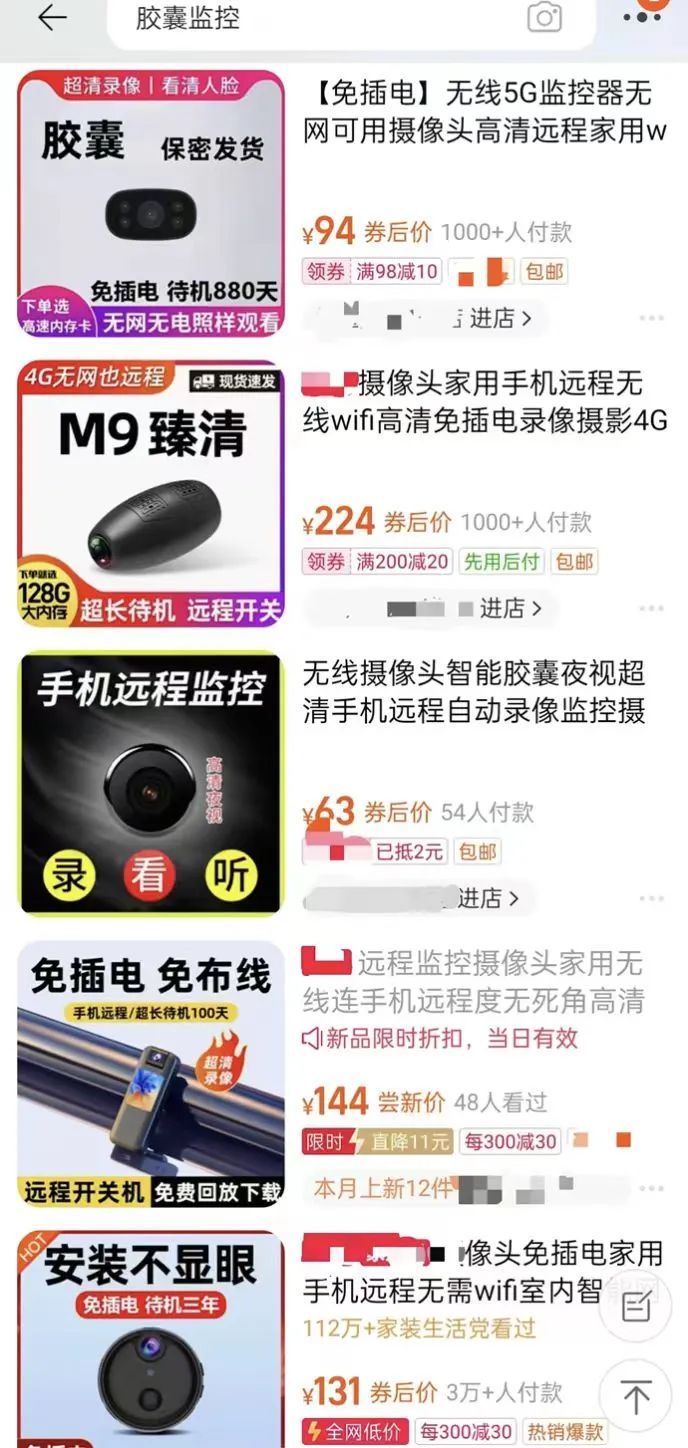Open more options for the ¥224 product
This screenshot has width=688, height=1448.
[651, 608]
